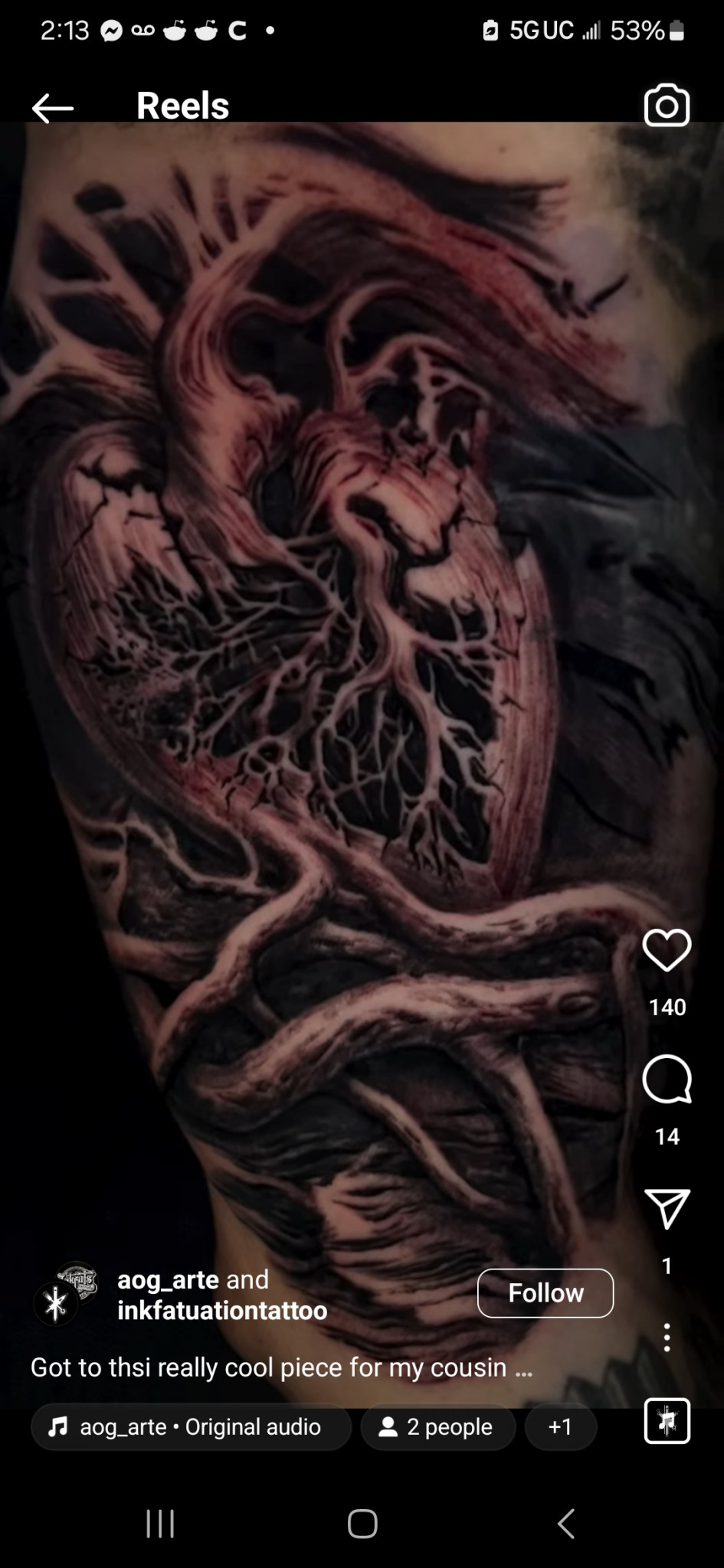Follow aog_arte

coord(545,1293)
